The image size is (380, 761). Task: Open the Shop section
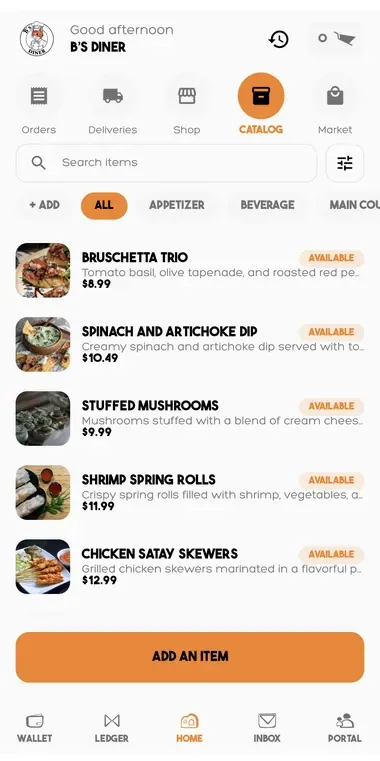pyautogui.click(x=187, y=106)
